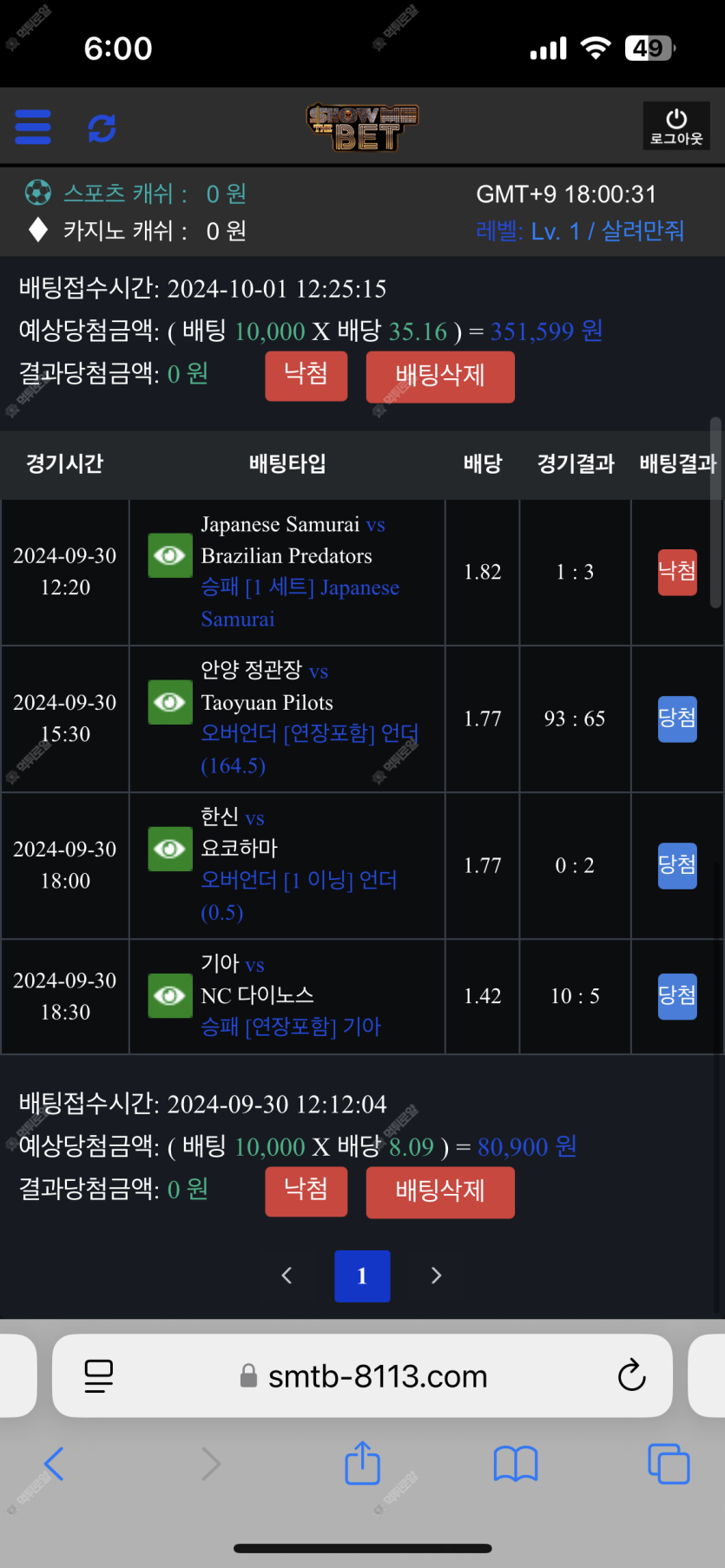Go back in Safari toolbar

point(54,1464)
